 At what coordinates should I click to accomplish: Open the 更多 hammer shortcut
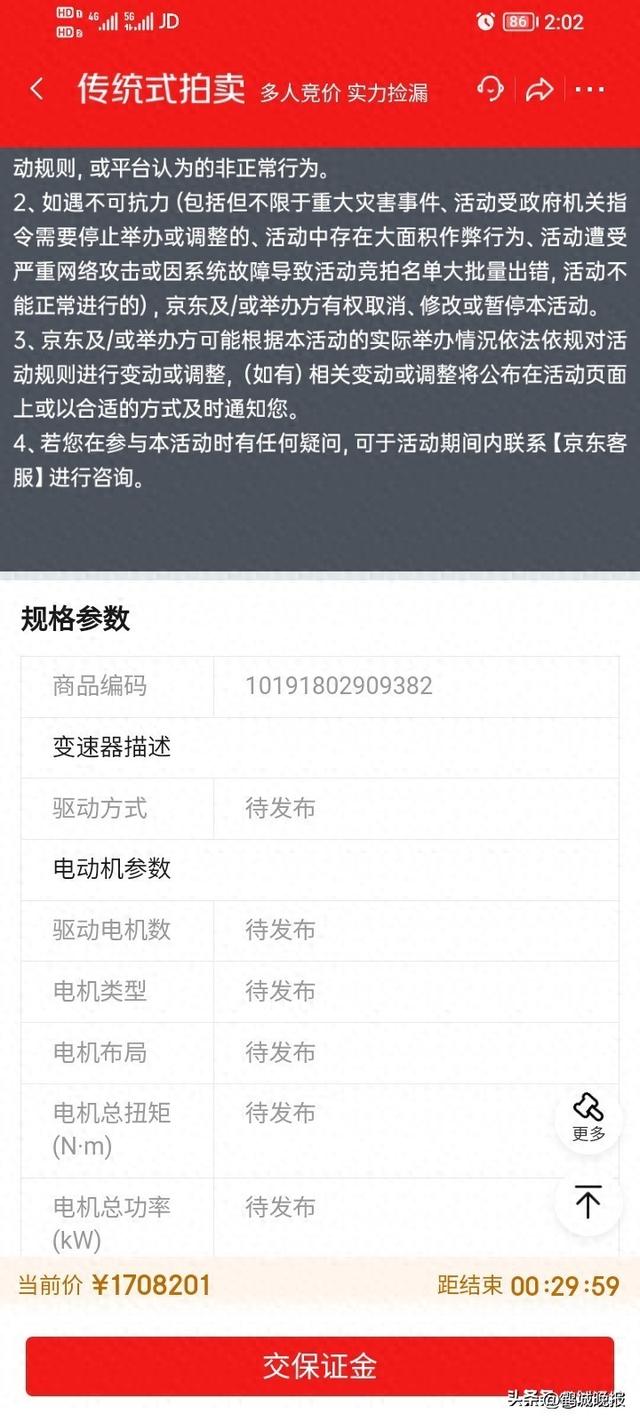588,1117
